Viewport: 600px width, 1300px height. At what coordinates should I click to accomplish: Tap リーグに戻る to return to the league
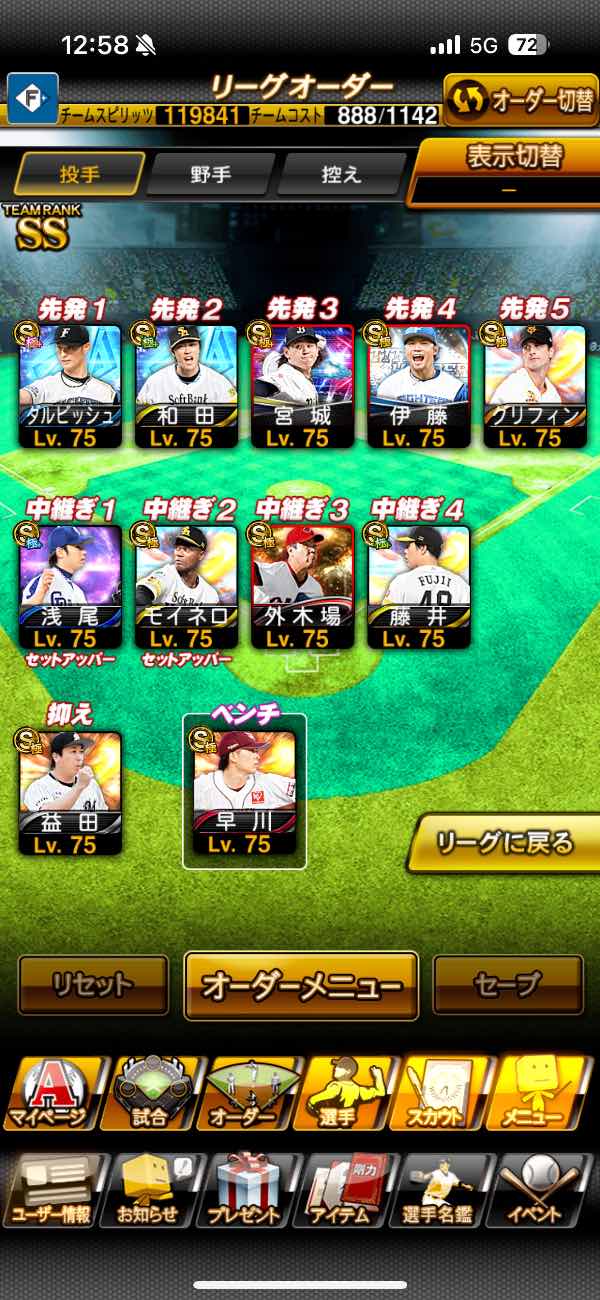point(504,844)
